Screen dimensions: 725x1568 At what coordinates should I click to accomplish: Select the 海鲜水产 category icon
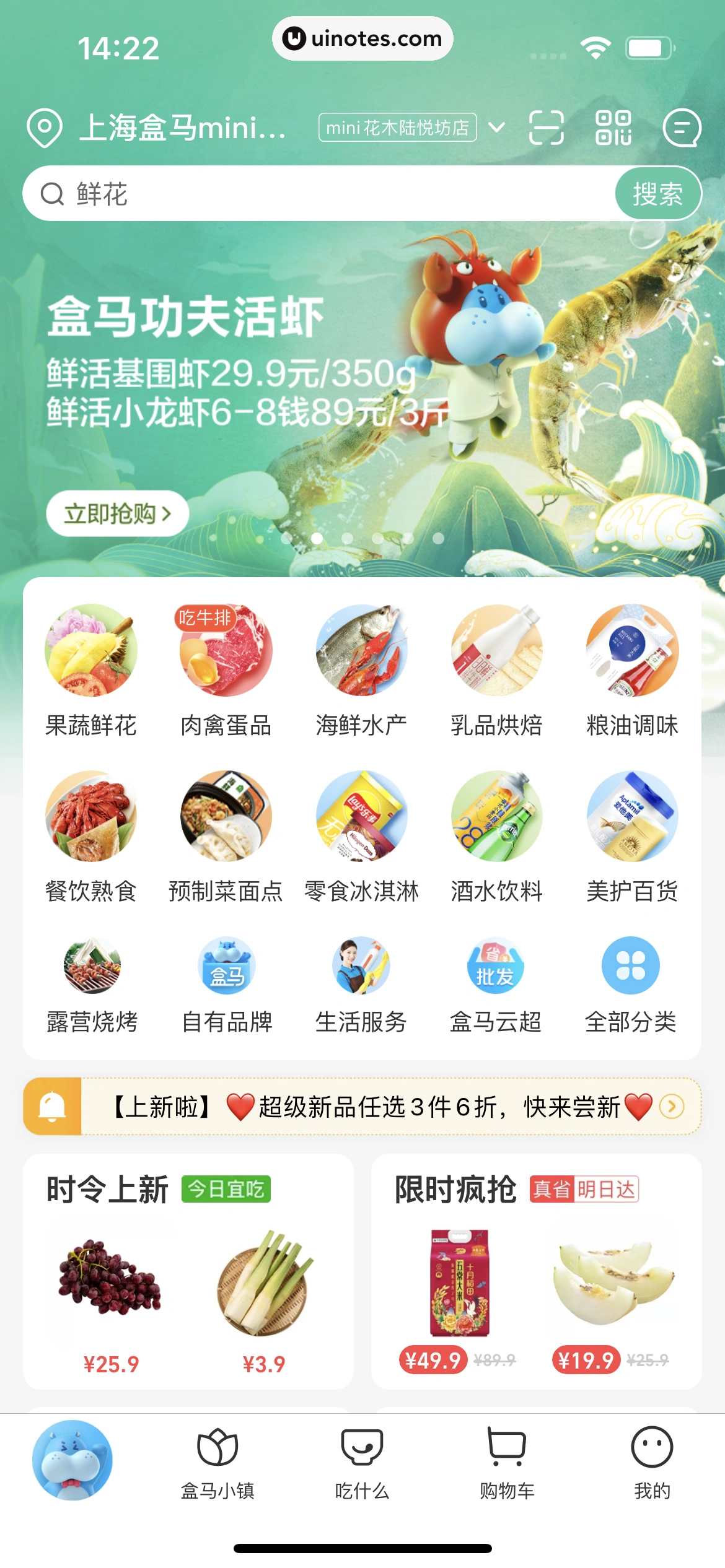(x=361, y=650)
